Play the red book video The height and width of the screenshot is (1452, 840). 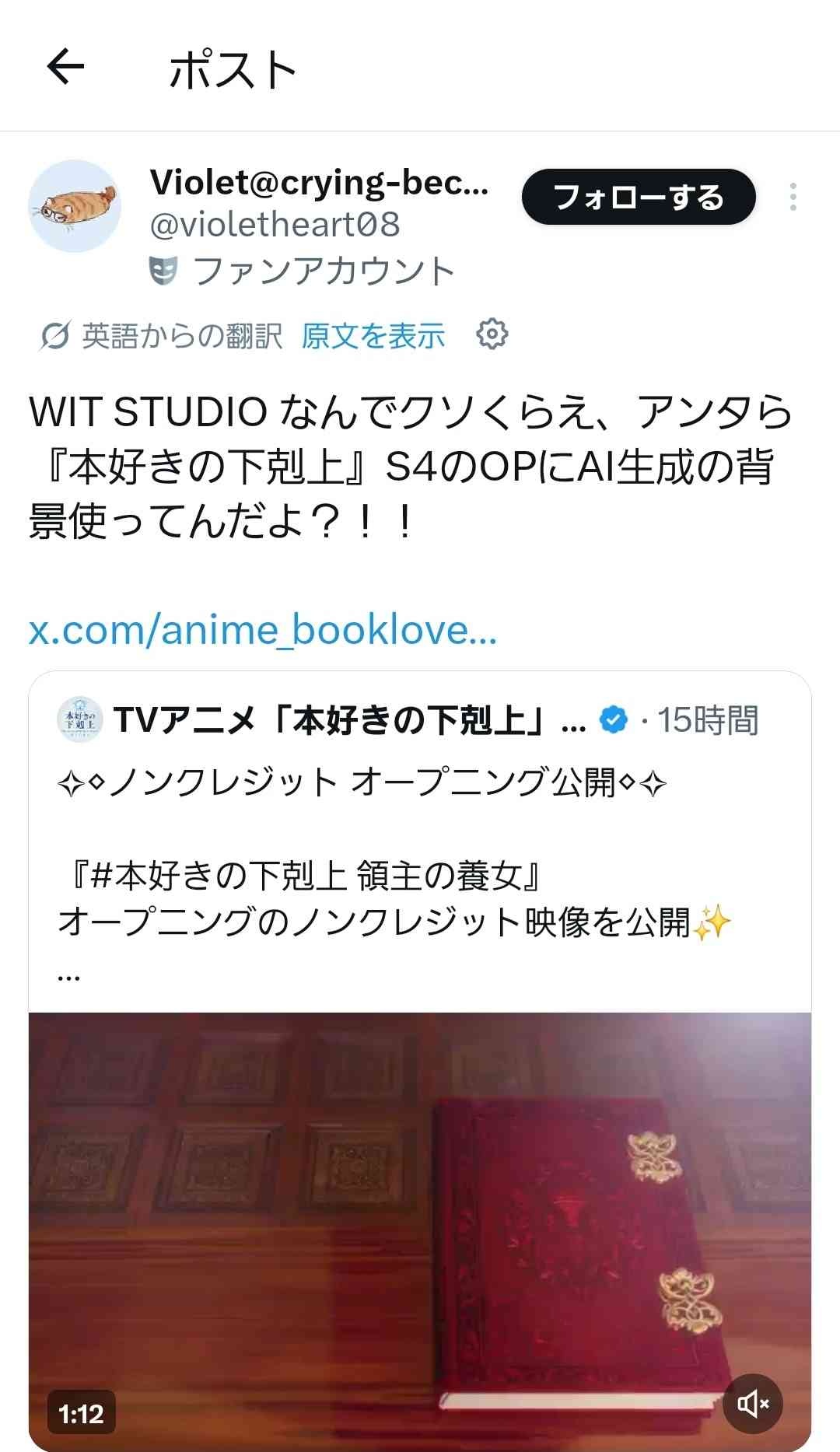pyautogui.click(x=420, y=1229)
